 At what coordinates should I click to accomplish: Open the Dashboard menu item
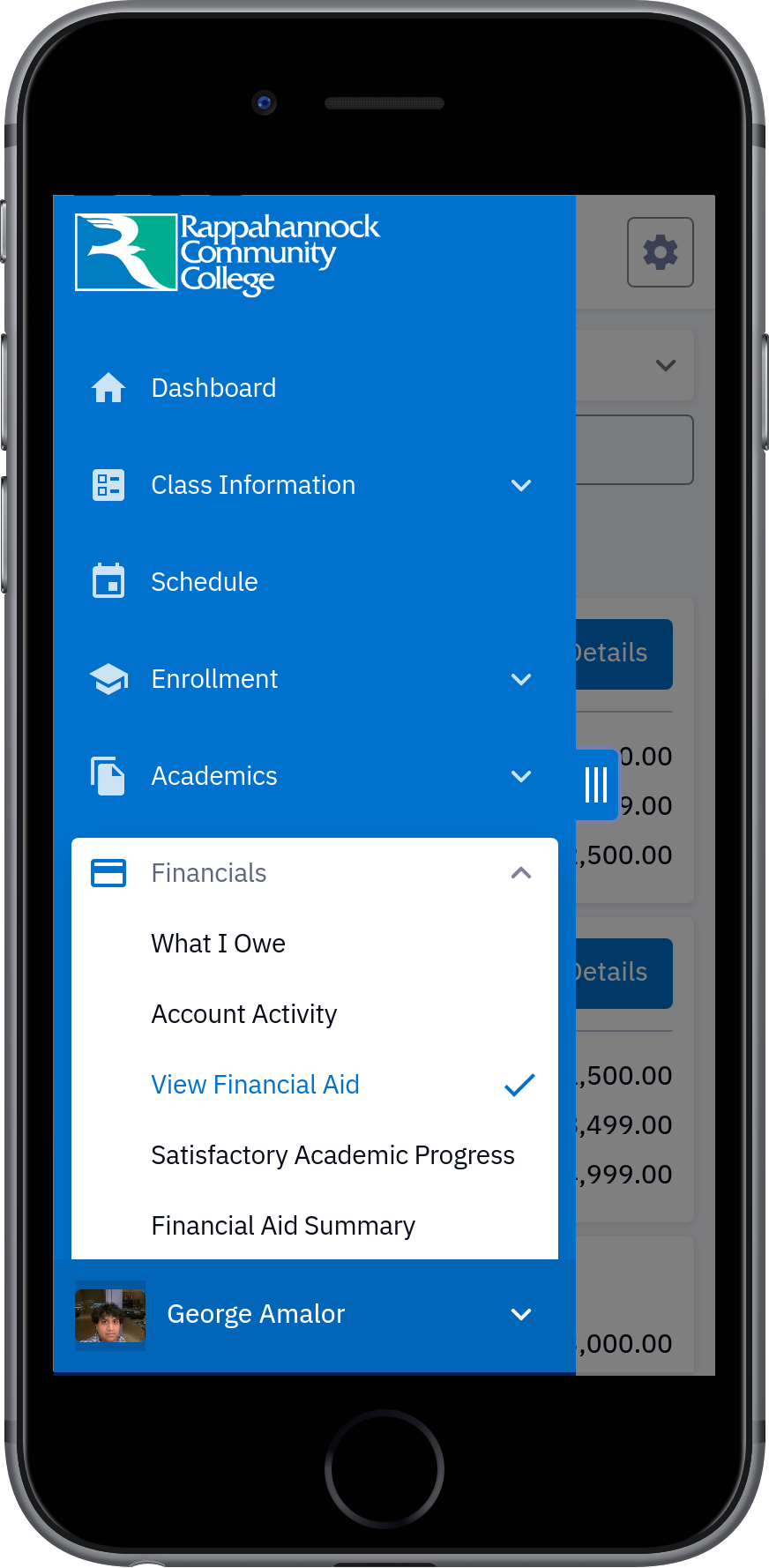315,388
